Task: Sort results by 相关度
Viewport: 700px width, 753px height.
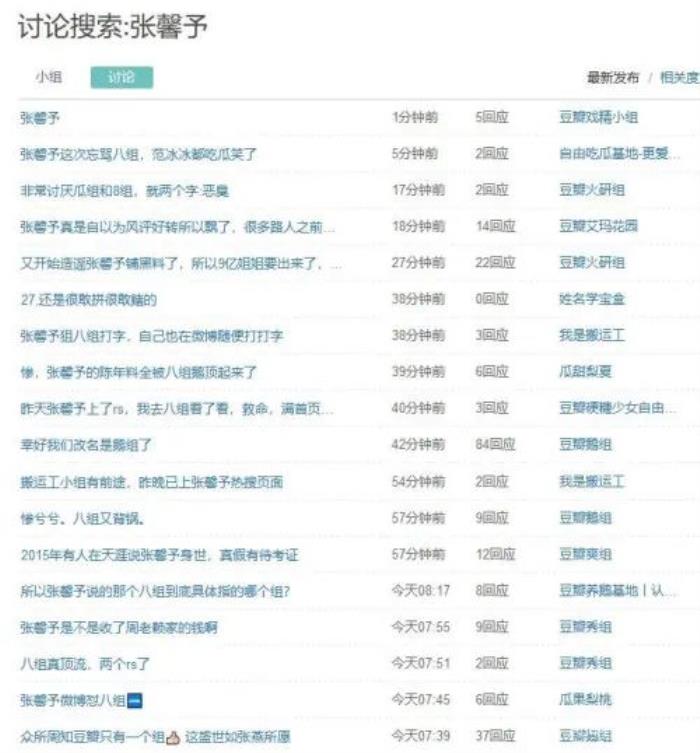Action: tap(679, 77)
